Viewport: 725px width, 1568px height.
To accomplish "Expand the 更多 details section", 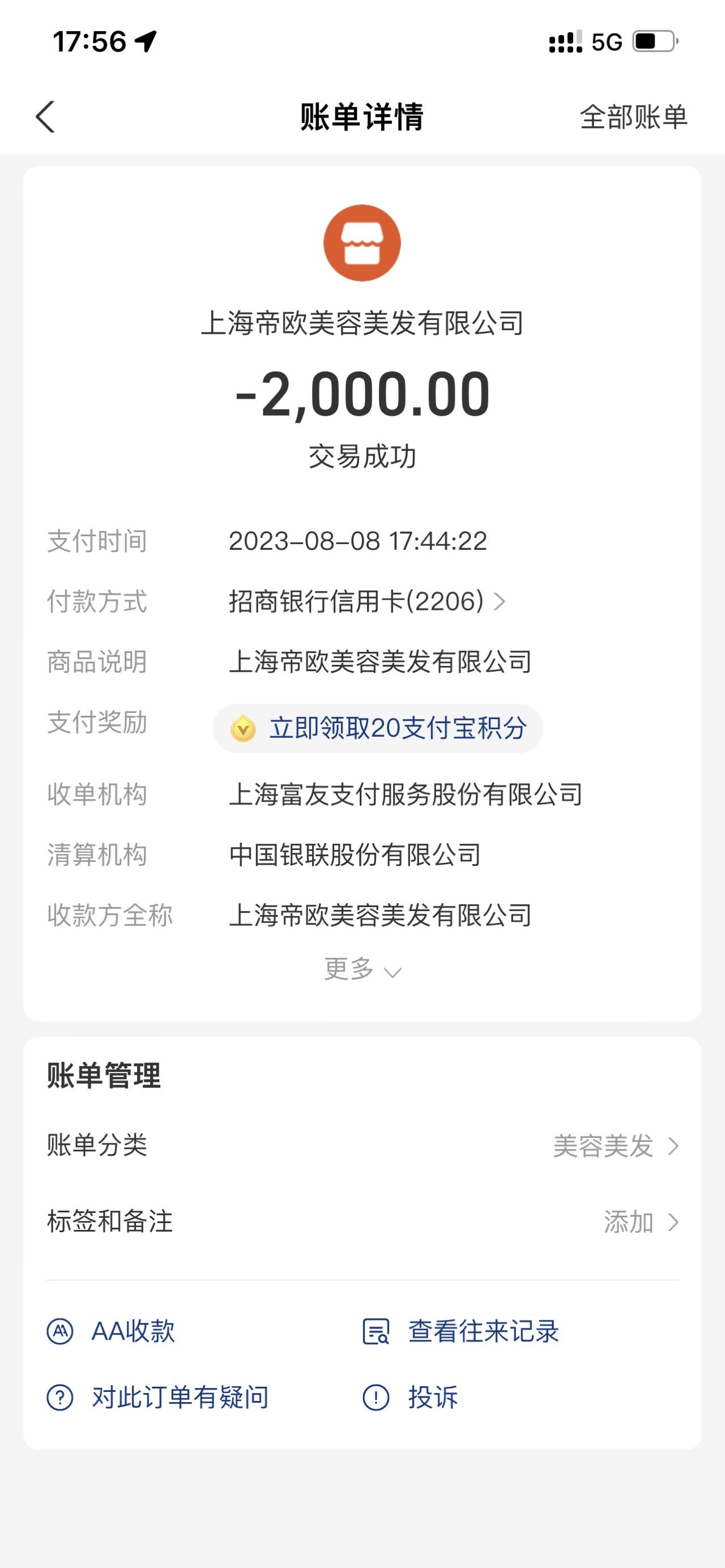I will click(x=362, y=968).
